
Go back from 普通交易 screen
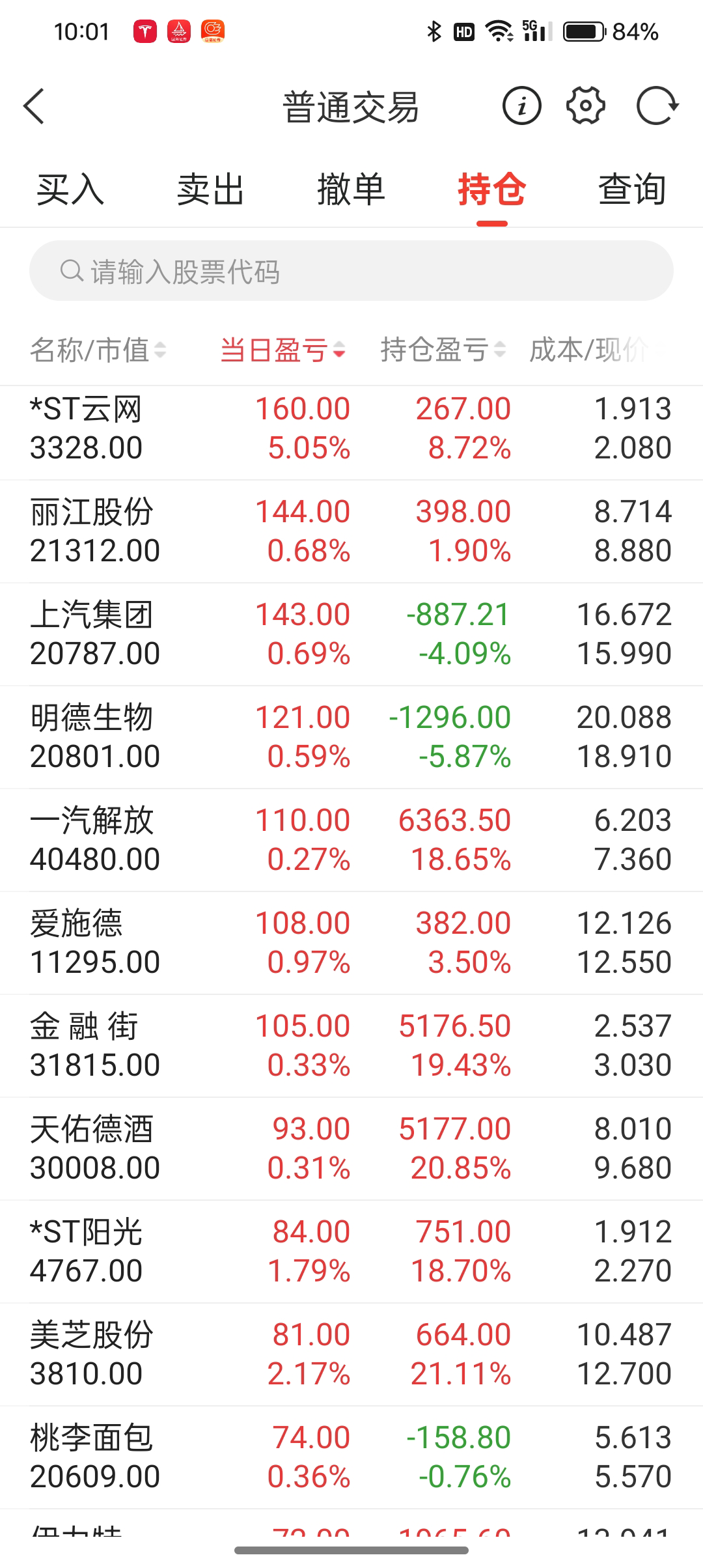click(x=34, y=106)
